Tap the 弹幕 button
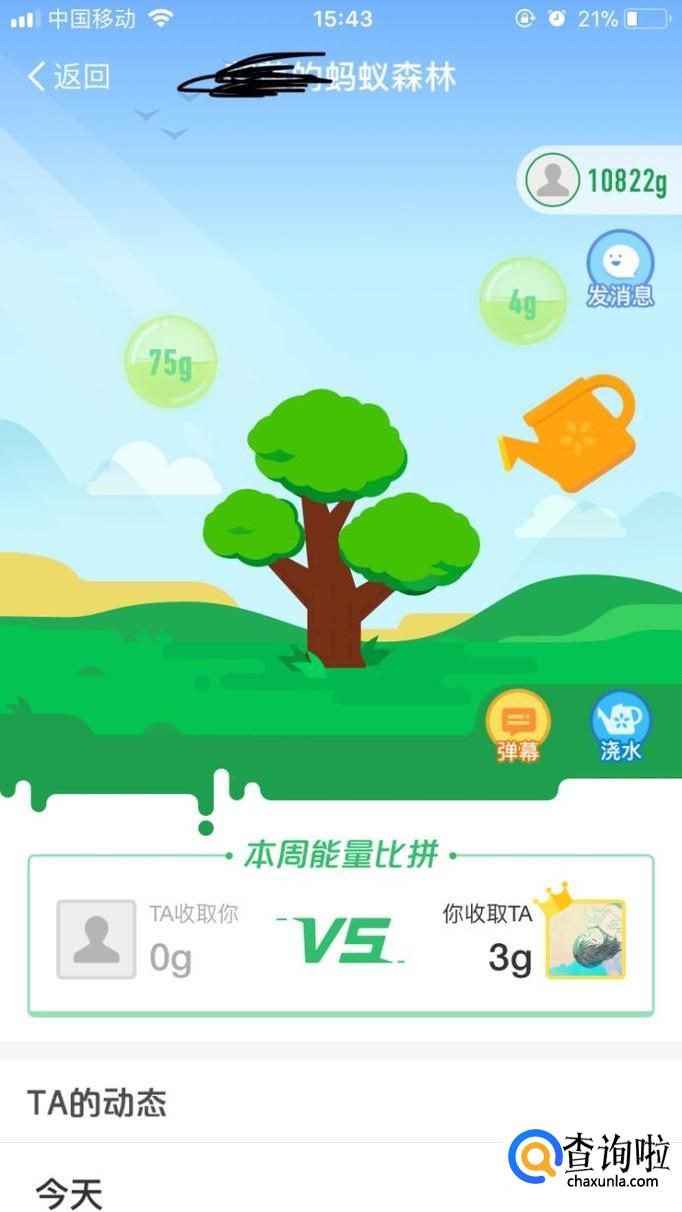This screenshot has width=682, height=1212. (518, 726)
